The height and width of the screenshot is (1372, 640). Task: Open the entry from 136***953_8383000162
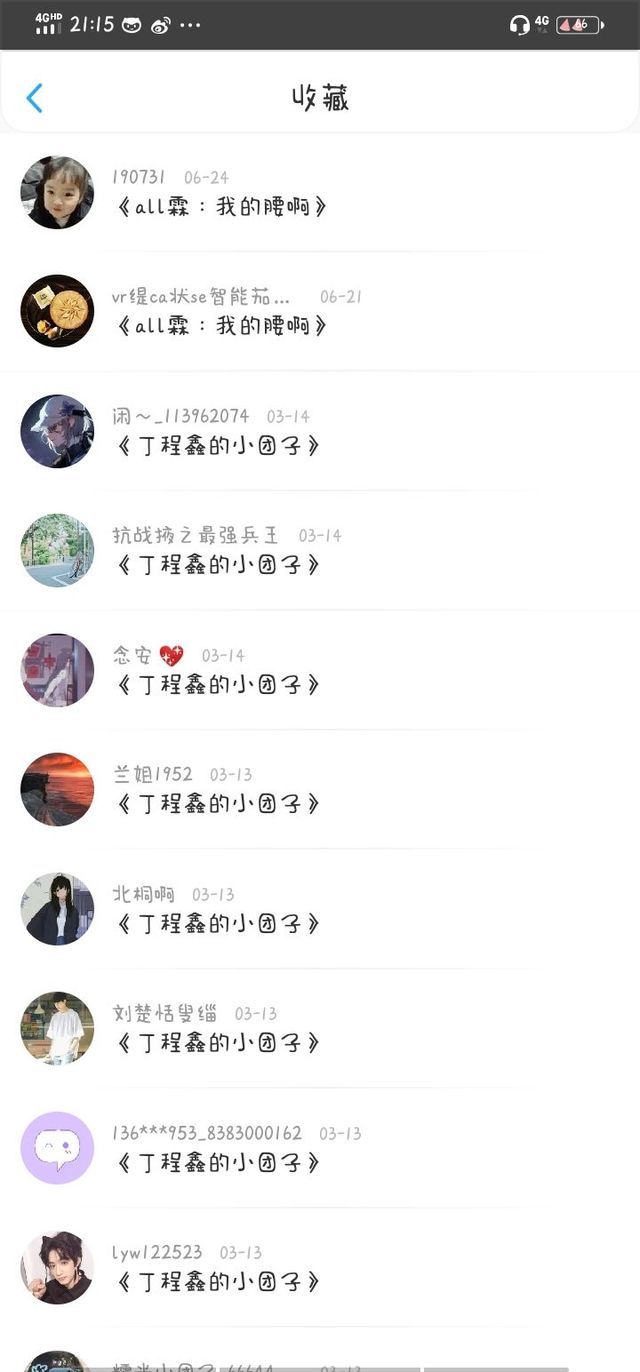click(220, 1162)
